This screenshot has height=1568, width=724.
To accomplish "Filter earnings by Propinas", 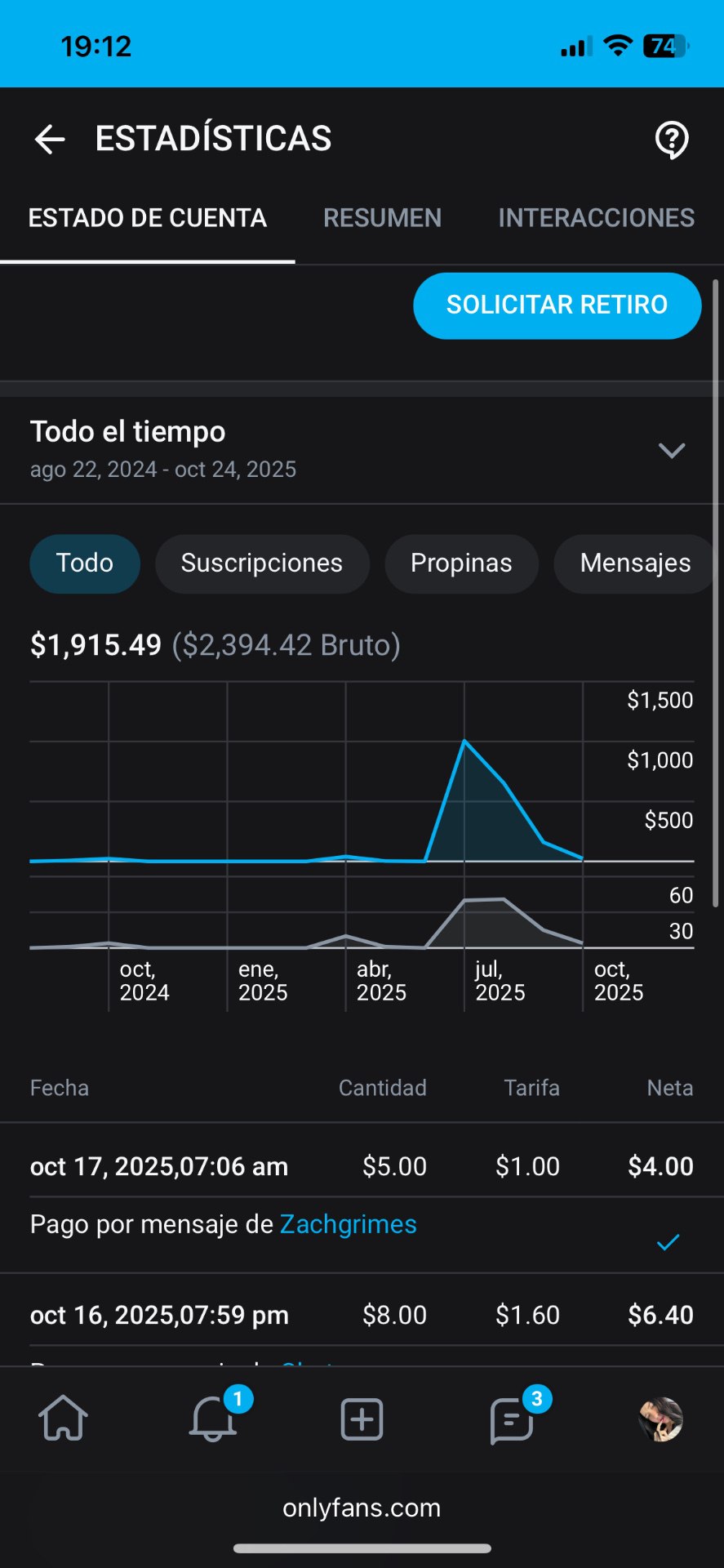I will point(461,563).
